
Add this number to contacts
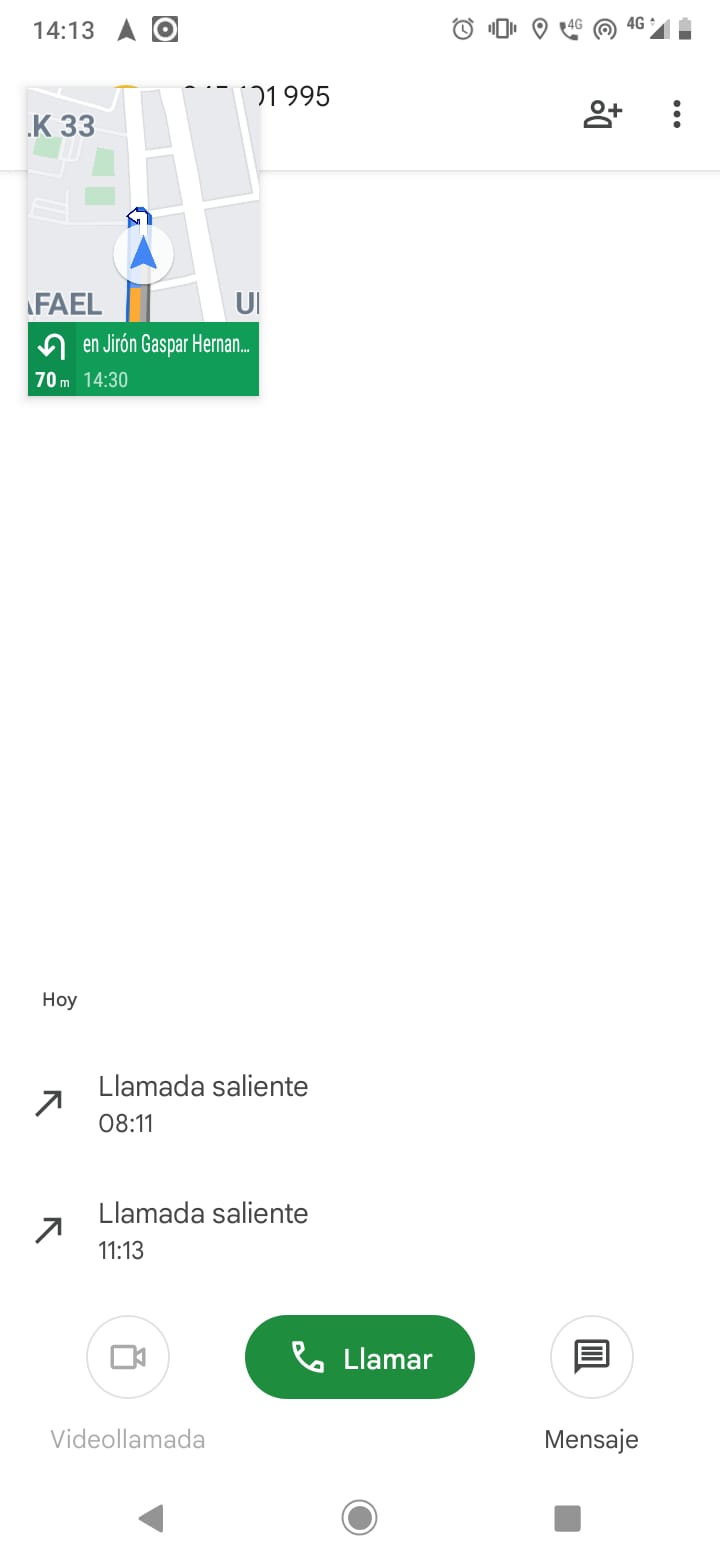click(603, 114)
